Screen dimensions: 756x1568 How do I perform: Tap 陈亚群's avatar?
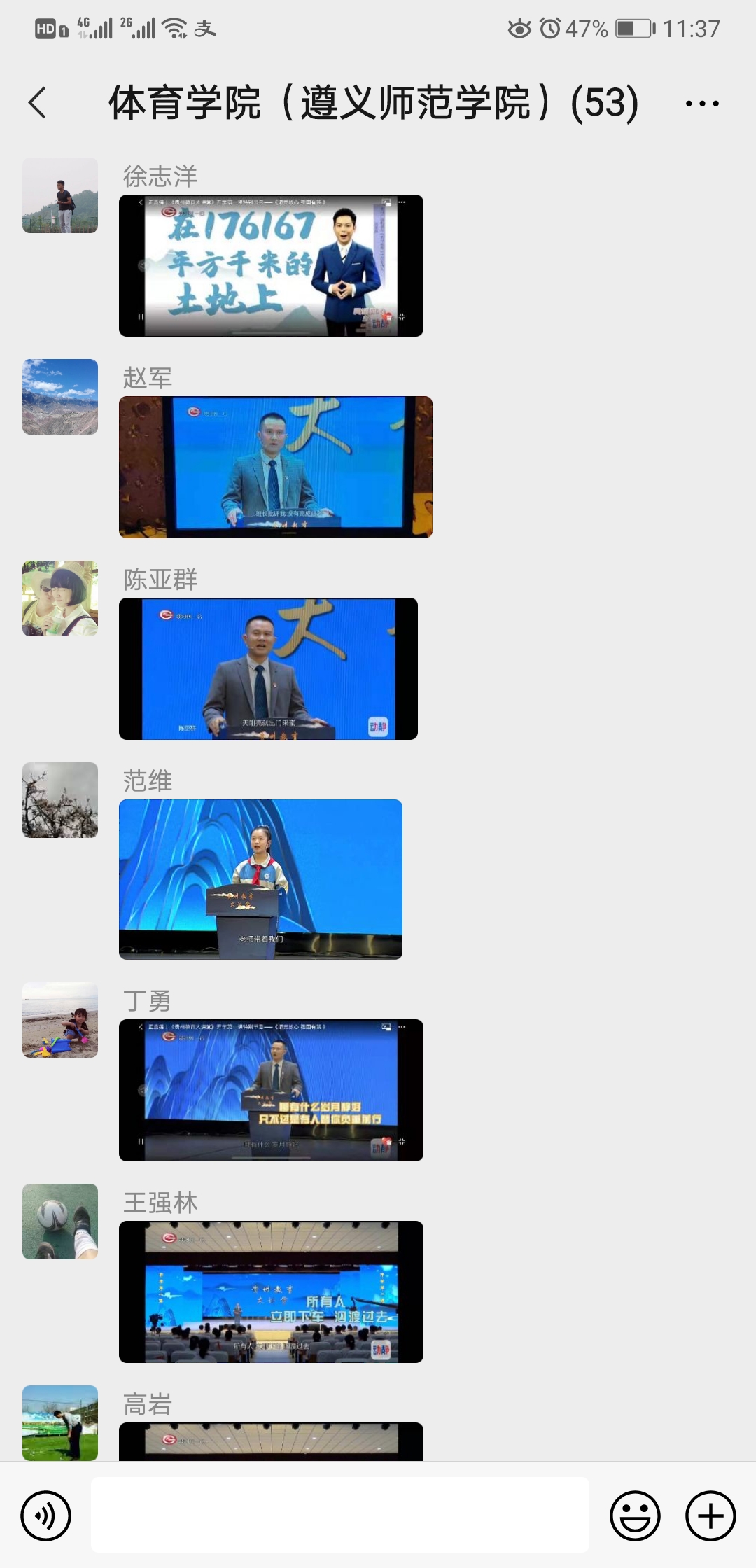coord(60,598)
